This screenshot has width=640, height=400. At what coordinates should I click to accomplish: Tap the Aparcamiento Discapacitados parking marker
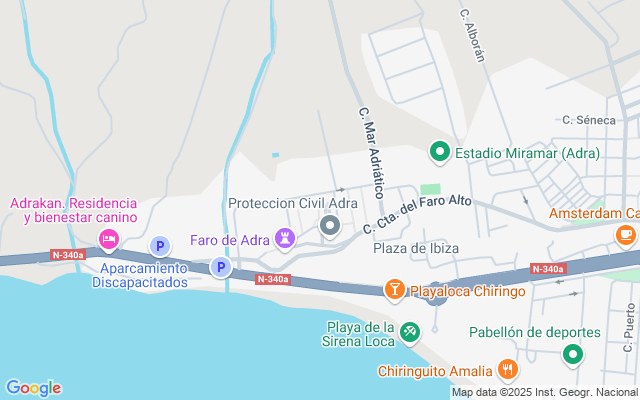tap(159, 246)
